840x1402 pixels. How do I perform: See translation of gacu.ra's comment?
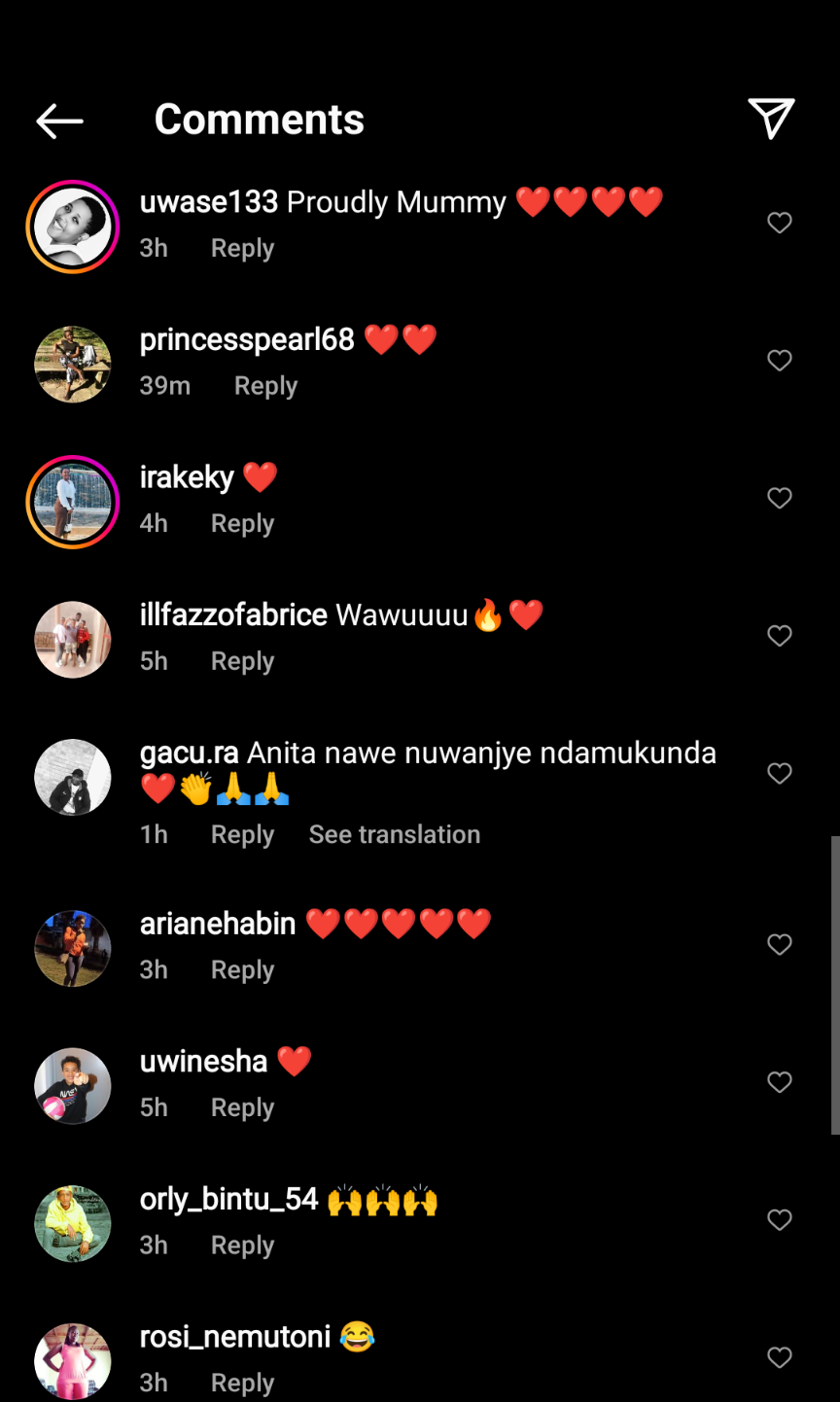[394, 834]
